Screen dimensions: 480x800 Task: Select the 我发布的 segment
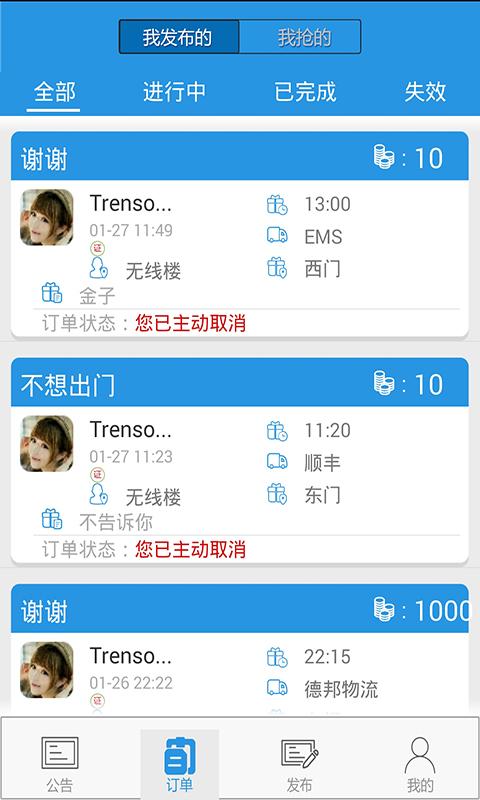click(x=179, y=37)
